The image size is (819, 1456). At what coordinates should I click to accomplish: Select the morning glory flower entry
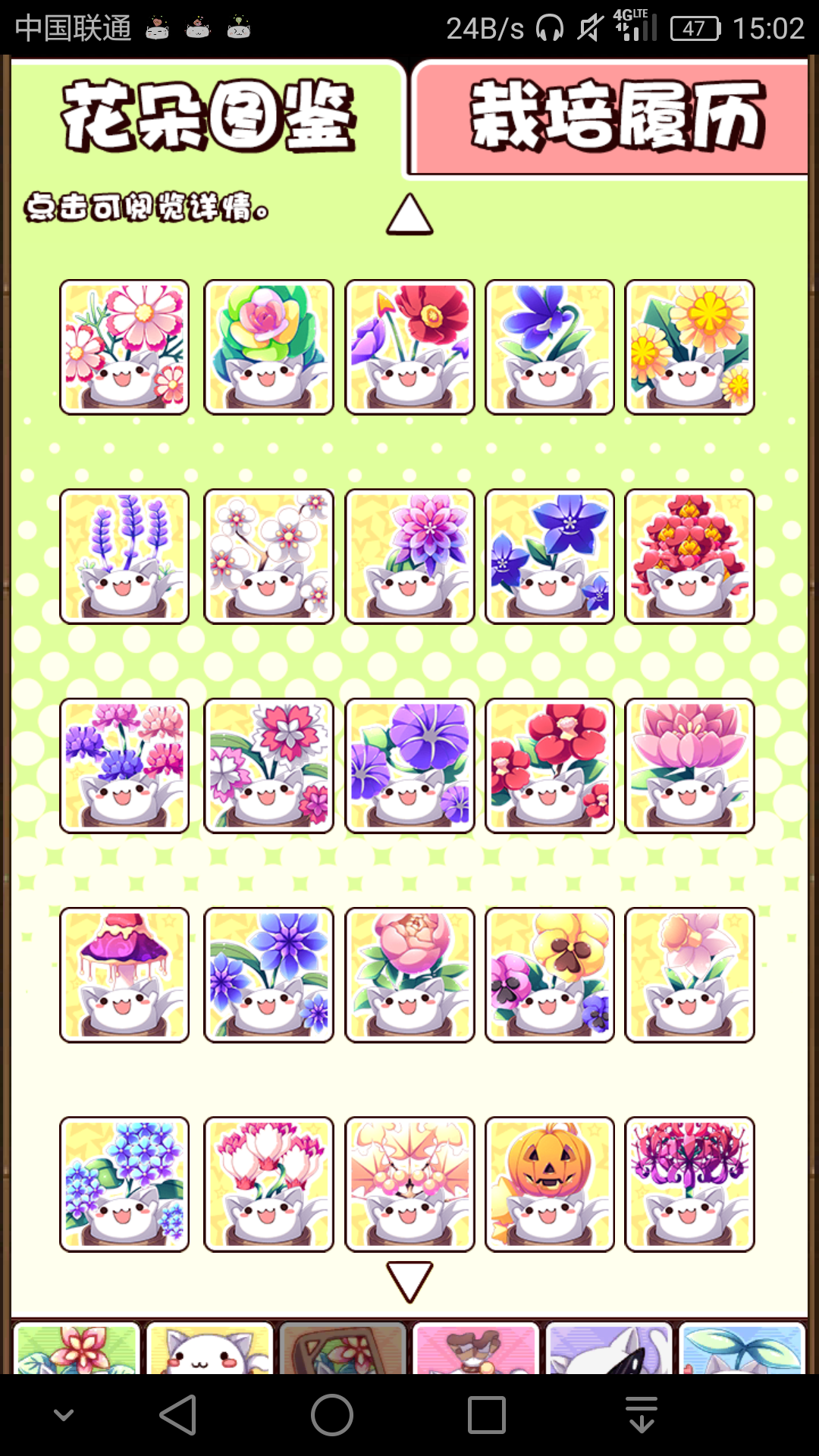[x=409, y=766]
